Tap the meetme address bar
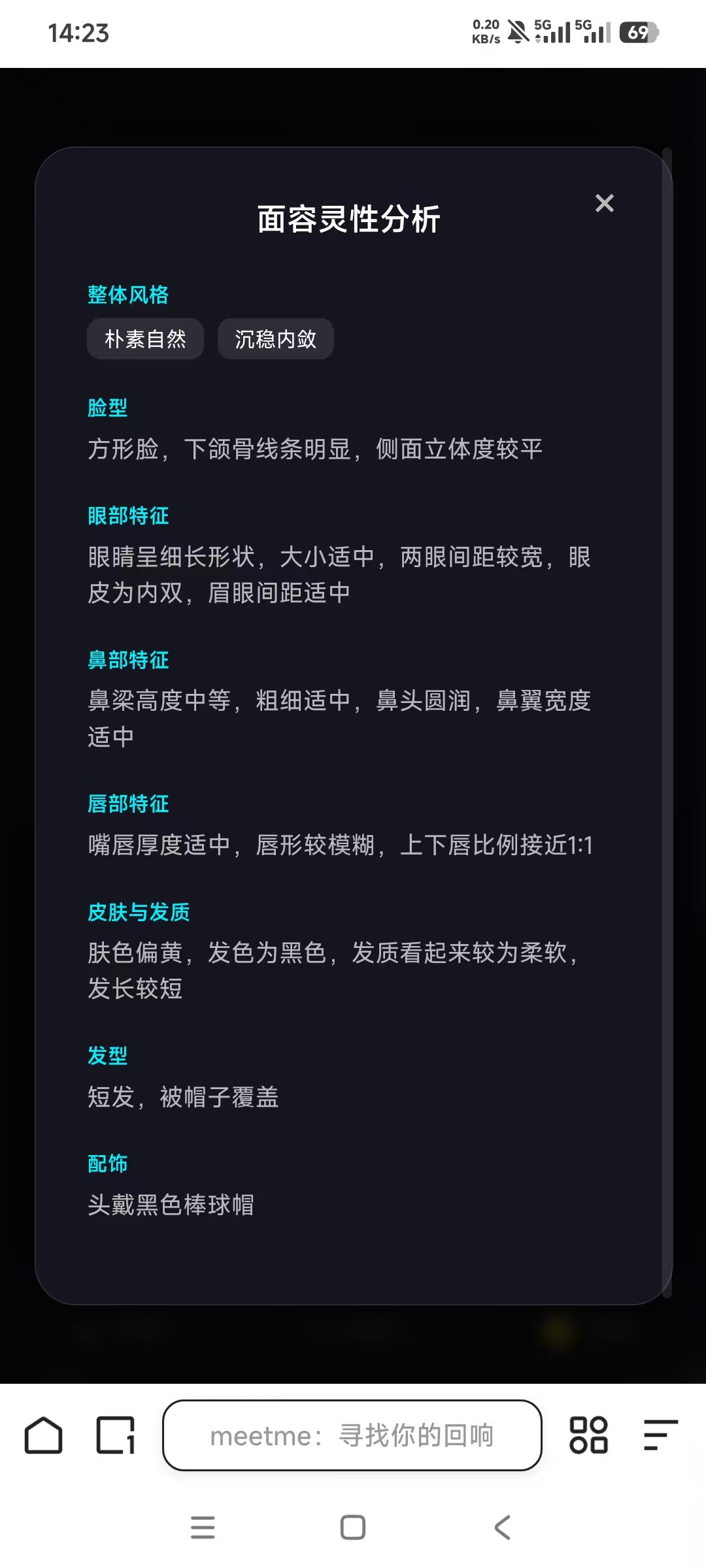 tap(352, 1435)
